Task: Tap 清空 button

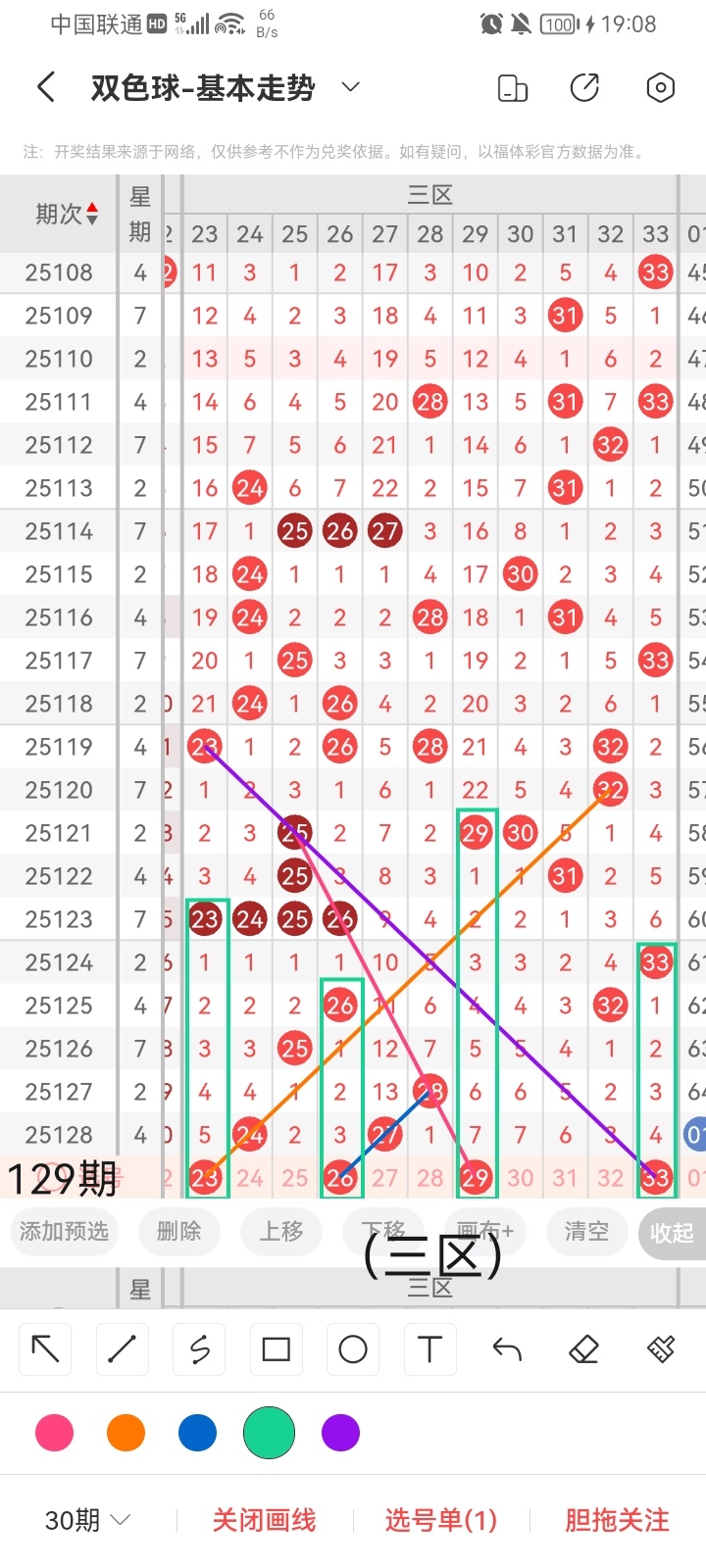Action: click(x=586, y=1231)
